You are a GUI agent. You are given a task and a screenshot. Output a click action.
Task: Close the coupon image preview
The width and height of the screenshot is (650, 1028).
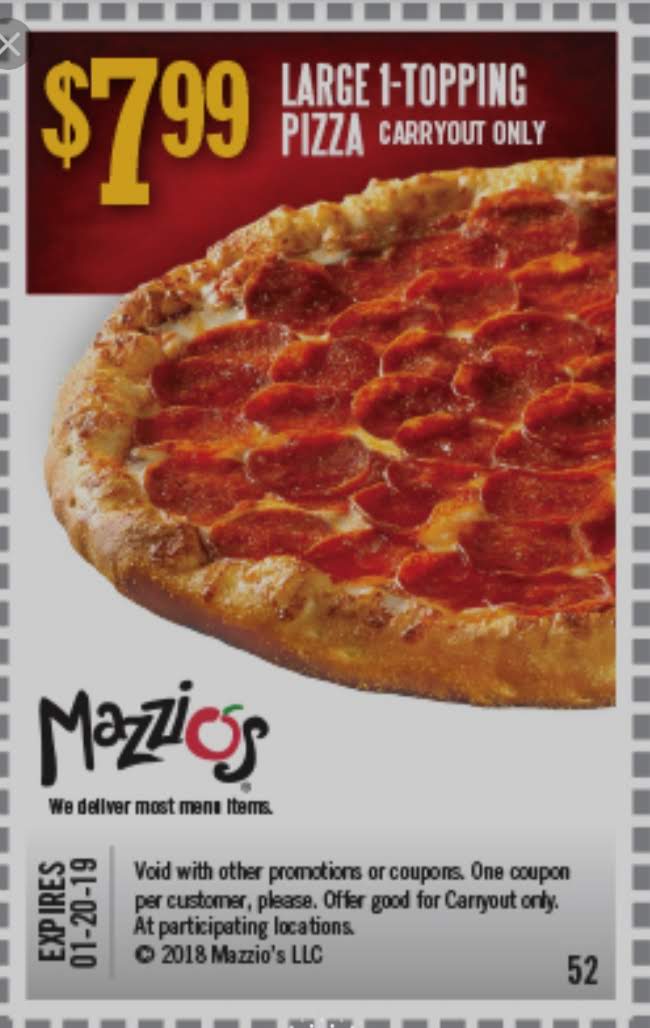pos(10,44)
